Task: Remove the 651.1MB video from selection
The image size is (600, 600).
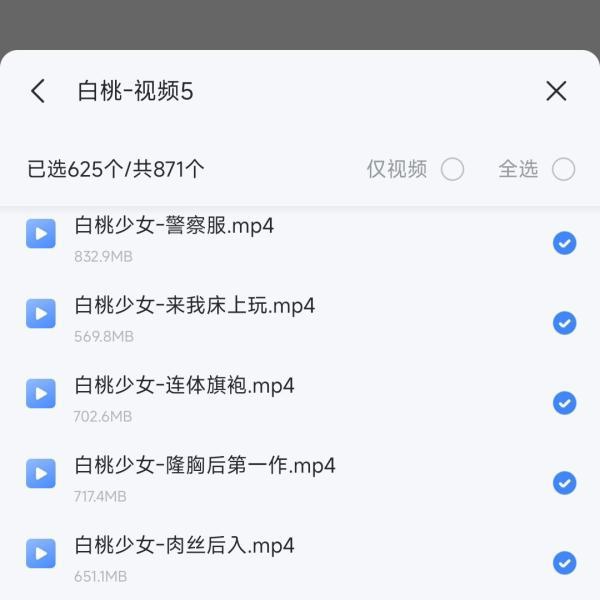Action: [x=565, y=563]
